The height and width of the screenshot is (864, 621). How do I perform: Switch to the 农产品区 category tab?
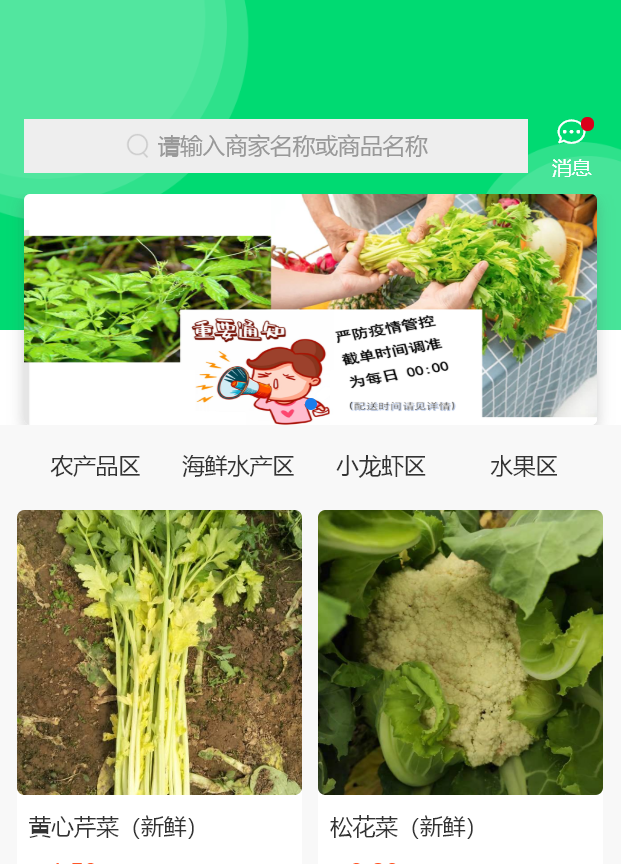pyautogui.click(x=95, y=466)
